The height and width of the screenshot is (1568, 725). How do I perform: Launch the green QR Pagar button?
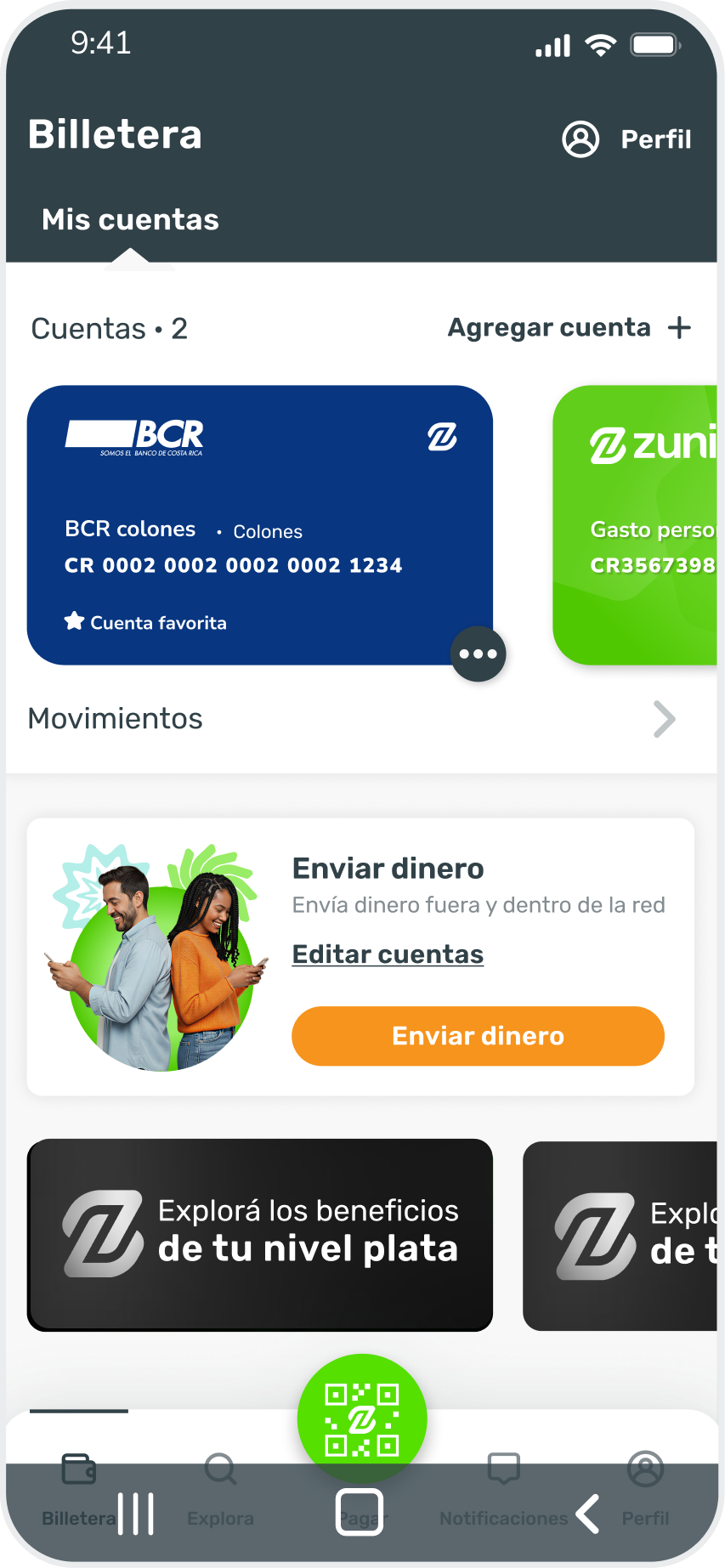[362, 1418]
